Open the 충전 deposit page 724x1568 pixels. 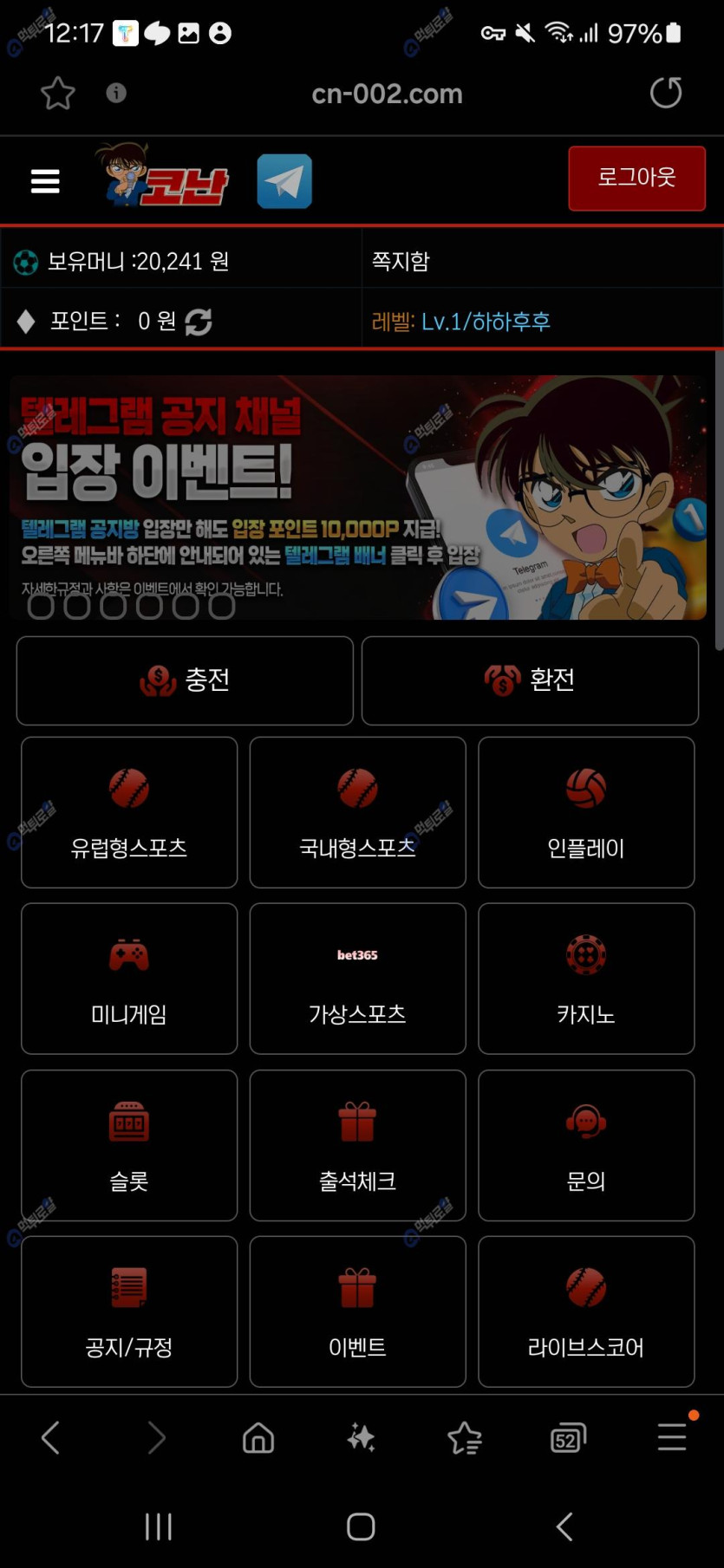coord(185,680)
